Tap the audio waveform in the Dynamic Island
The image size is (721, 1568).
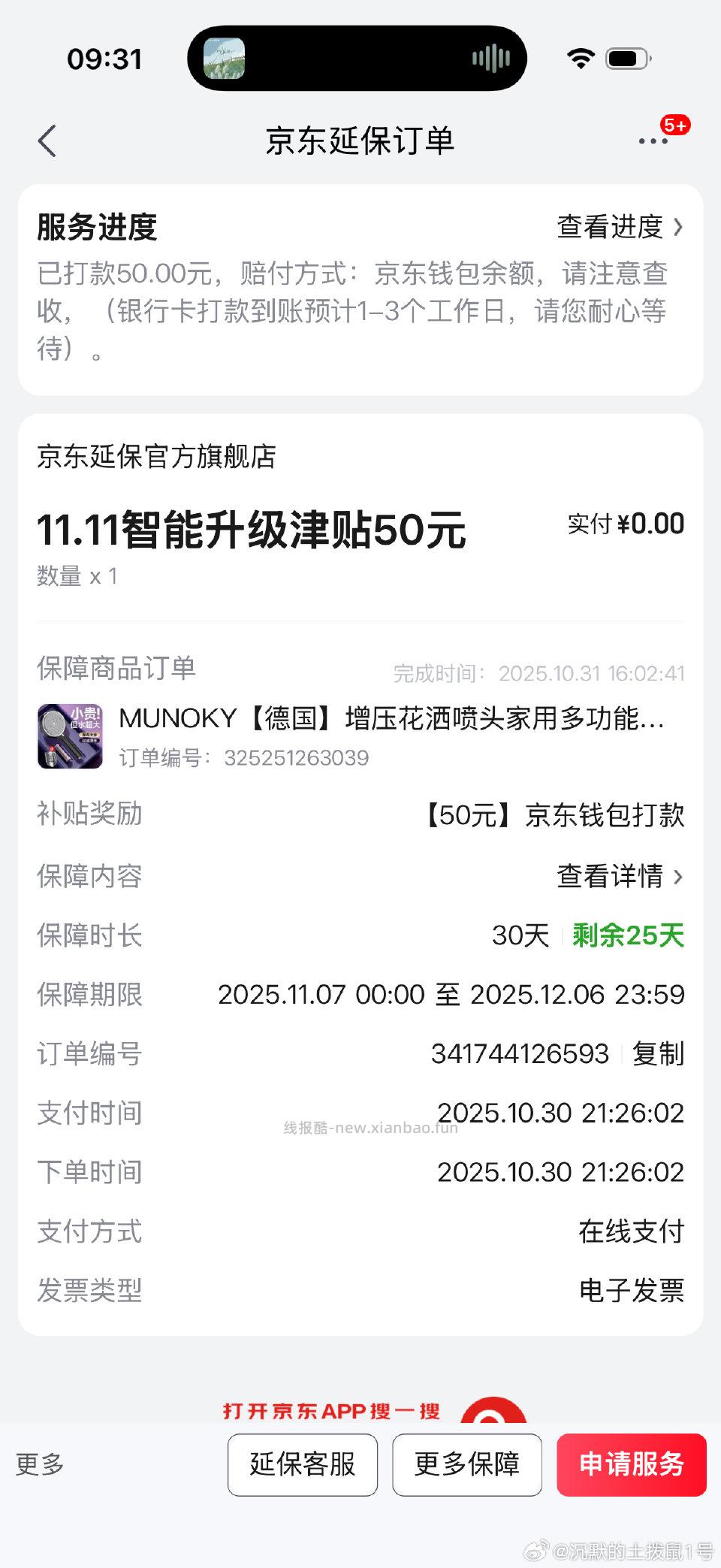(x=491, y=58)
